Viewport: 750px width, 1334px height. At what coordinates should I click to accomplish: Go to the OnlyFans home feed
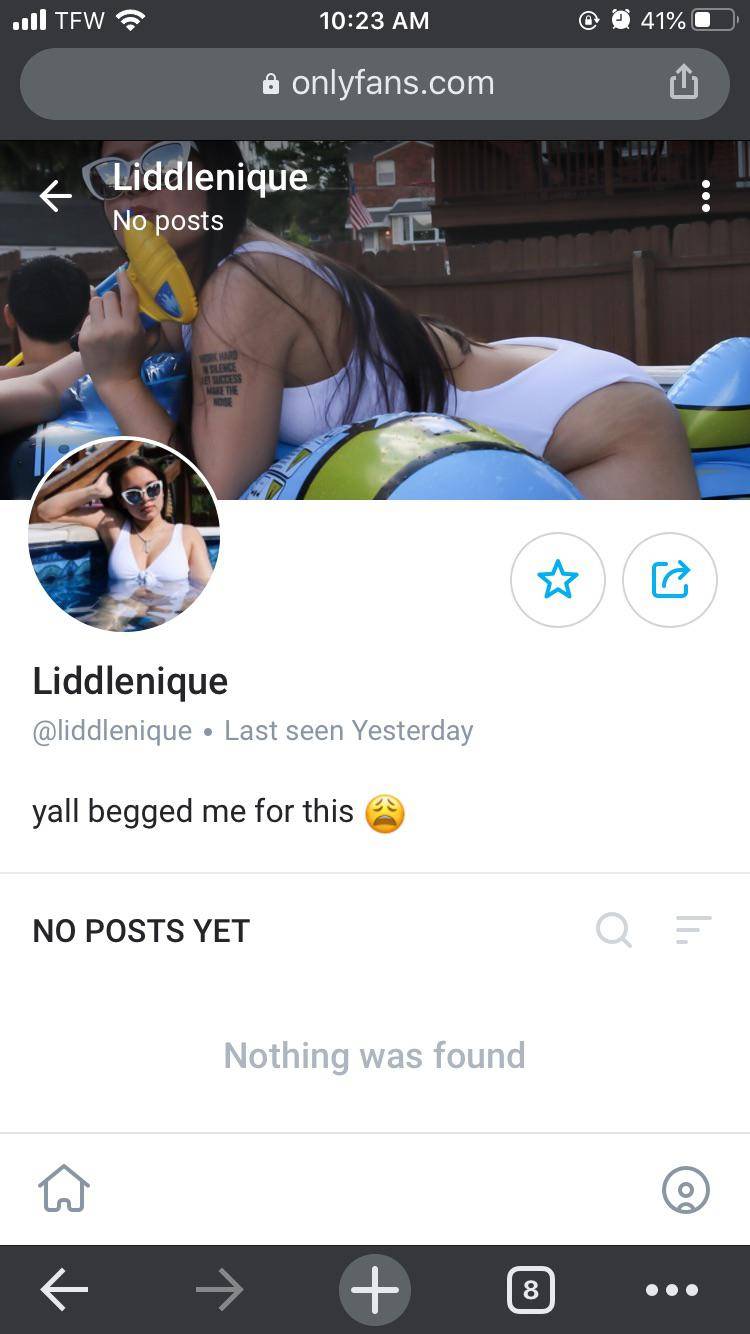[63, 1188]
